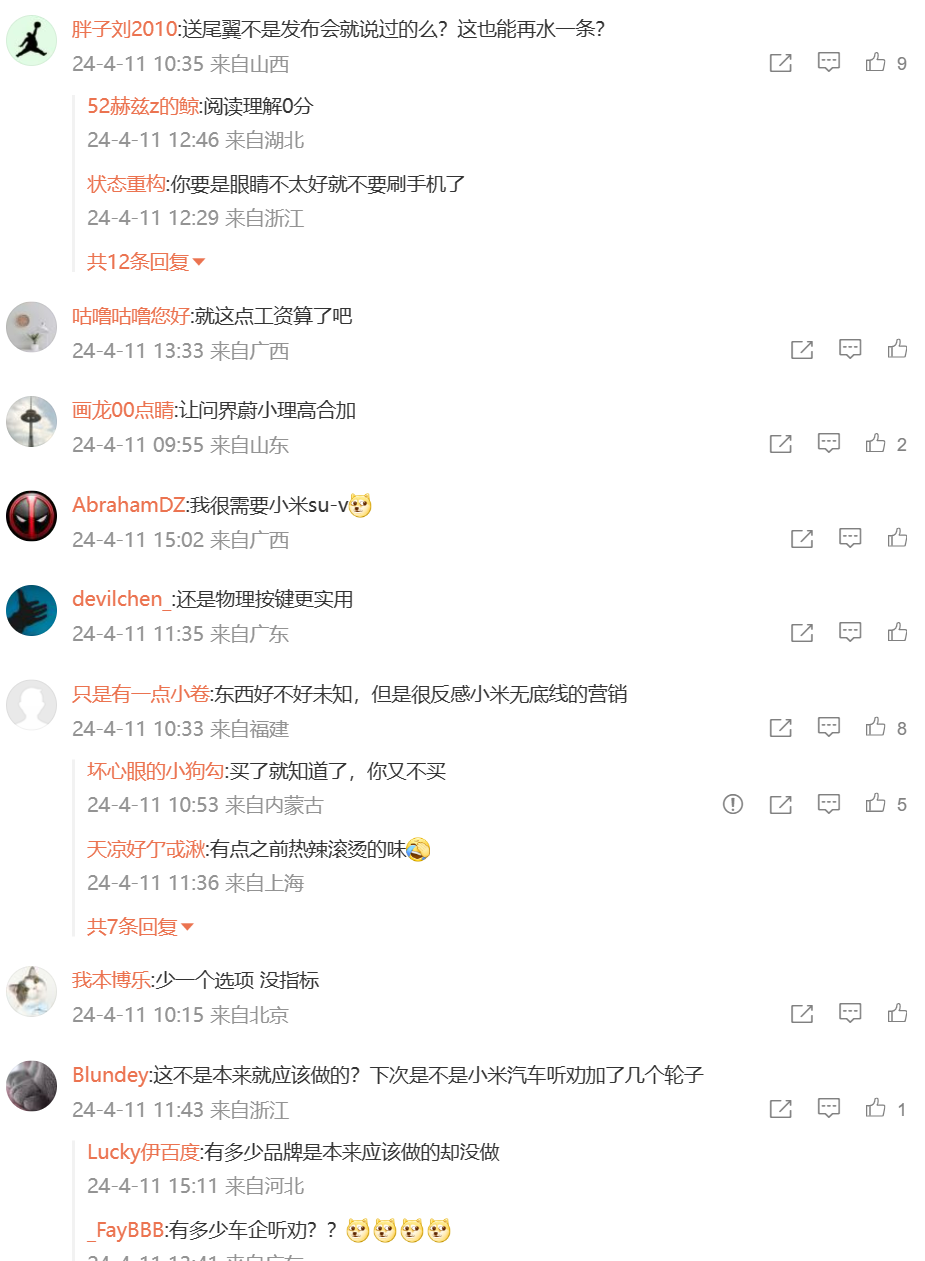The height and width of the screenshot is (1261, 925).
Task: Like Blundey's comment
Action: [x=876, y=1108]
